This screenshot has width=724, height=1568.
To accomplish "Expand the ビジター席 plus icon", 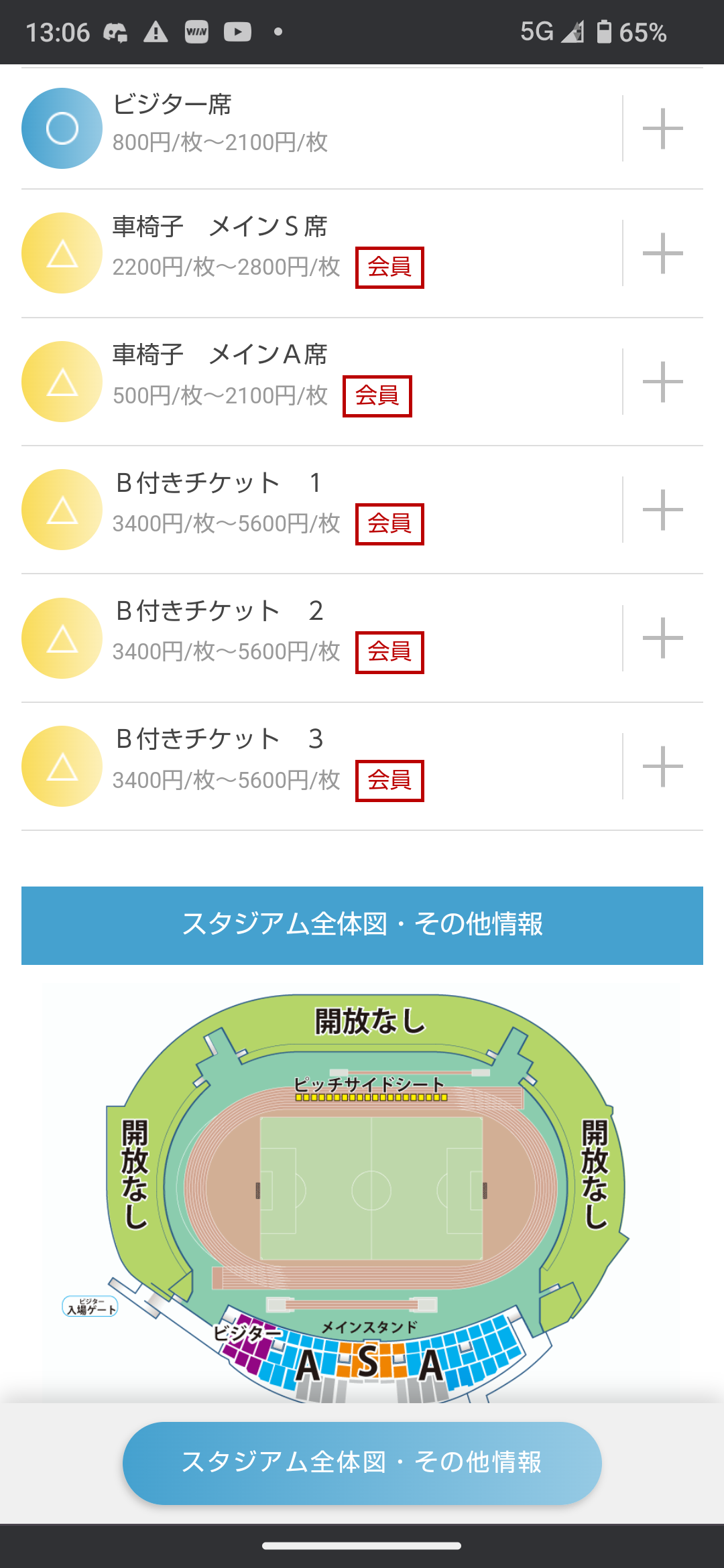I will (x=662, y=128).
